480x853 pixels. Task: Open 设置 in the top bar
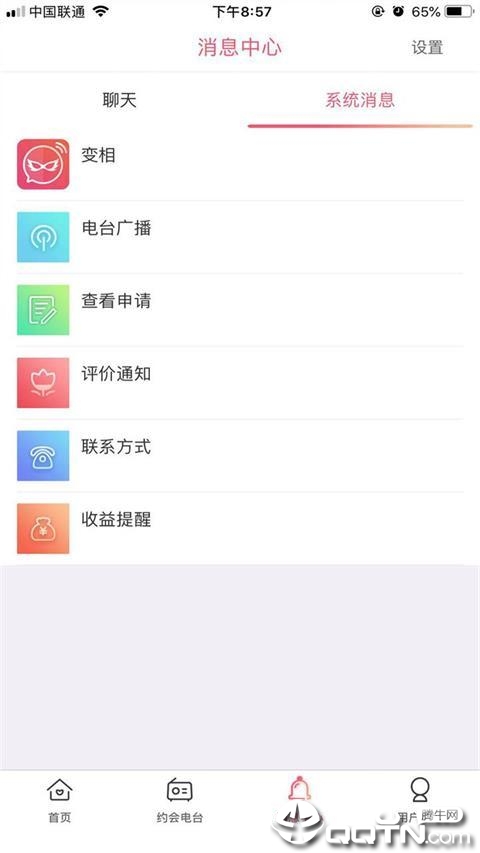427,48
